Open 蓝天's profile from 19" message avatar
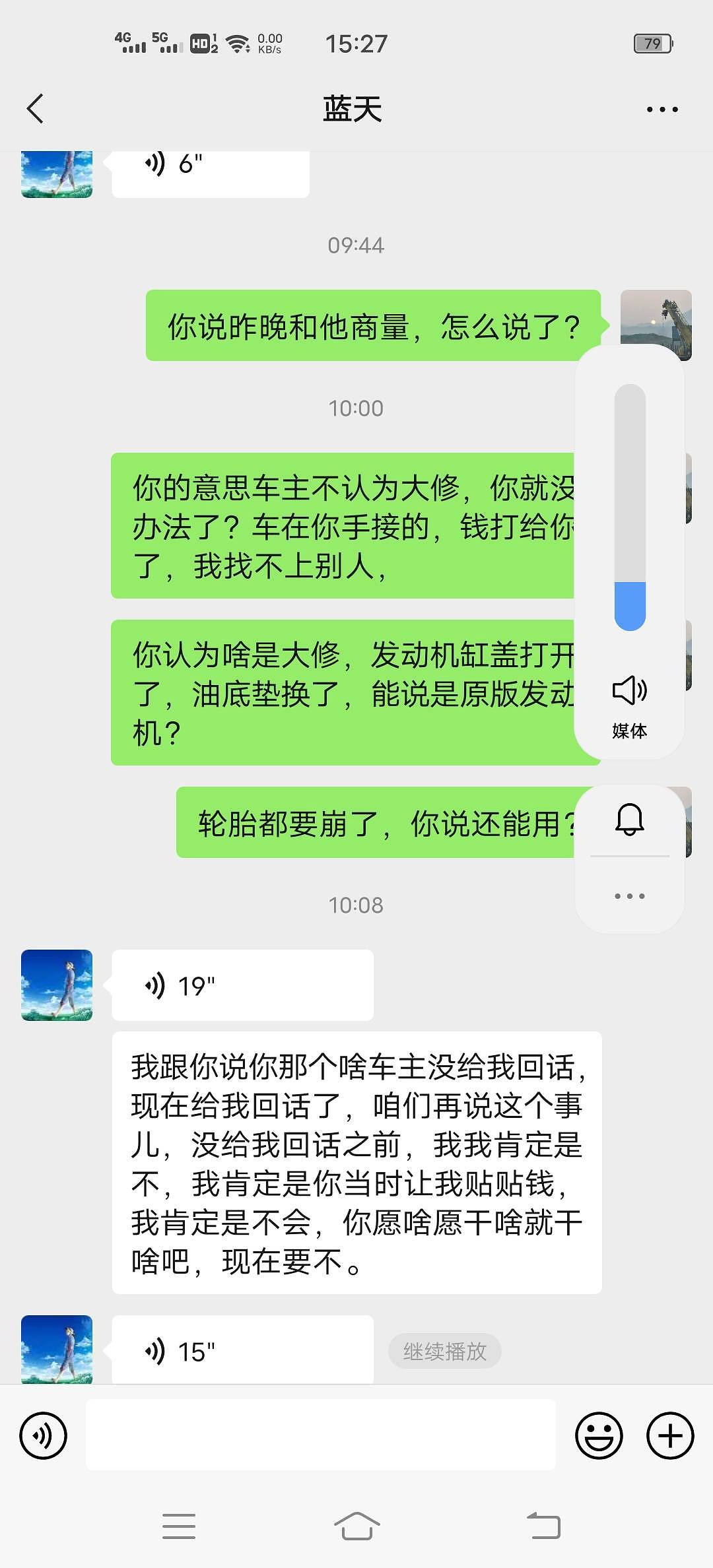Screen dimensions: 713x1568 (x=57, y=985)
